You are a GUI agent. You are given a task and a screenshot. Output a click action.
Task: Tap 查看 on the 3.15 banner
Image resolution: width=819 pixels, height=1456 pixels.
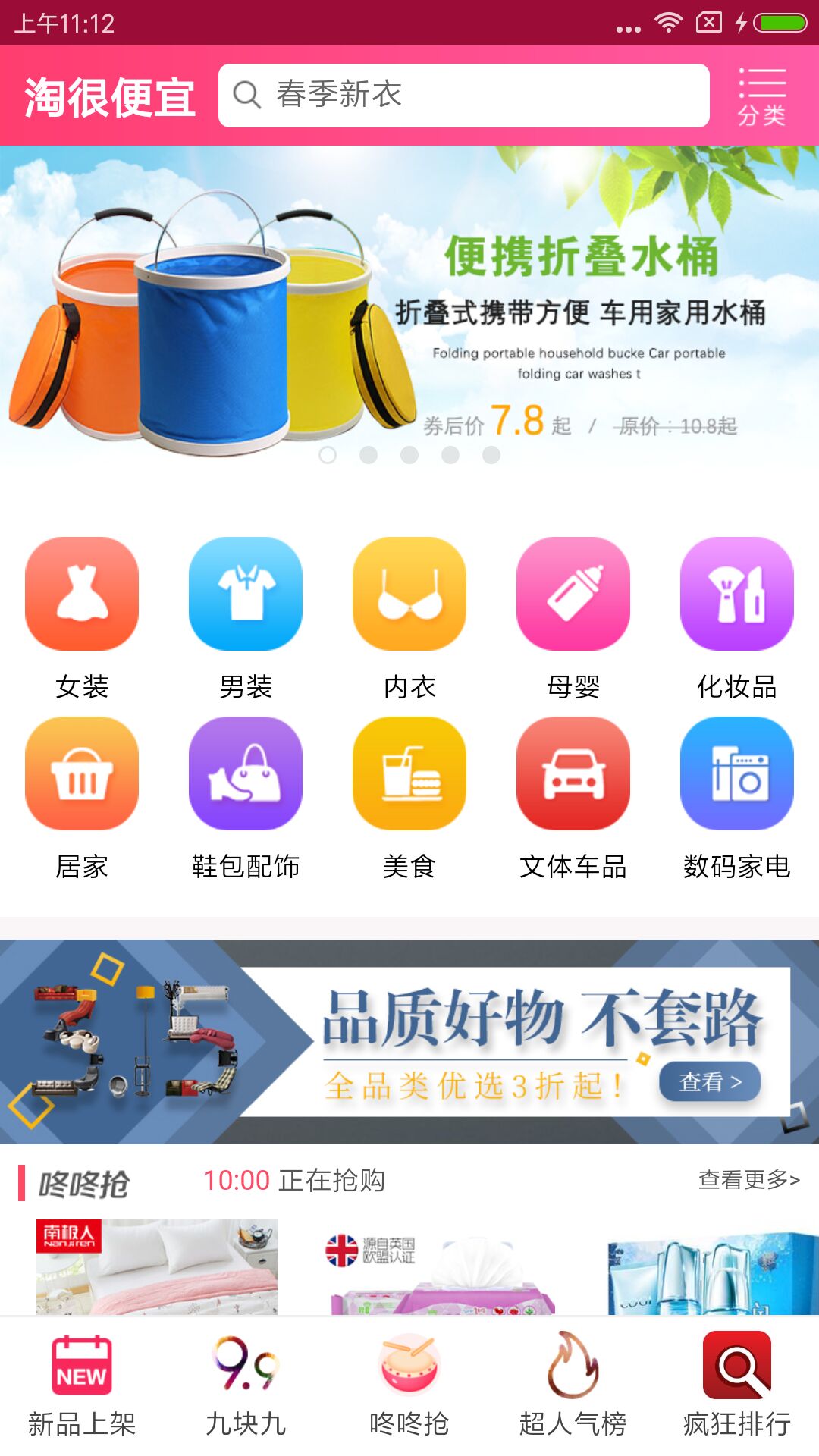(x=709, y=1081)
